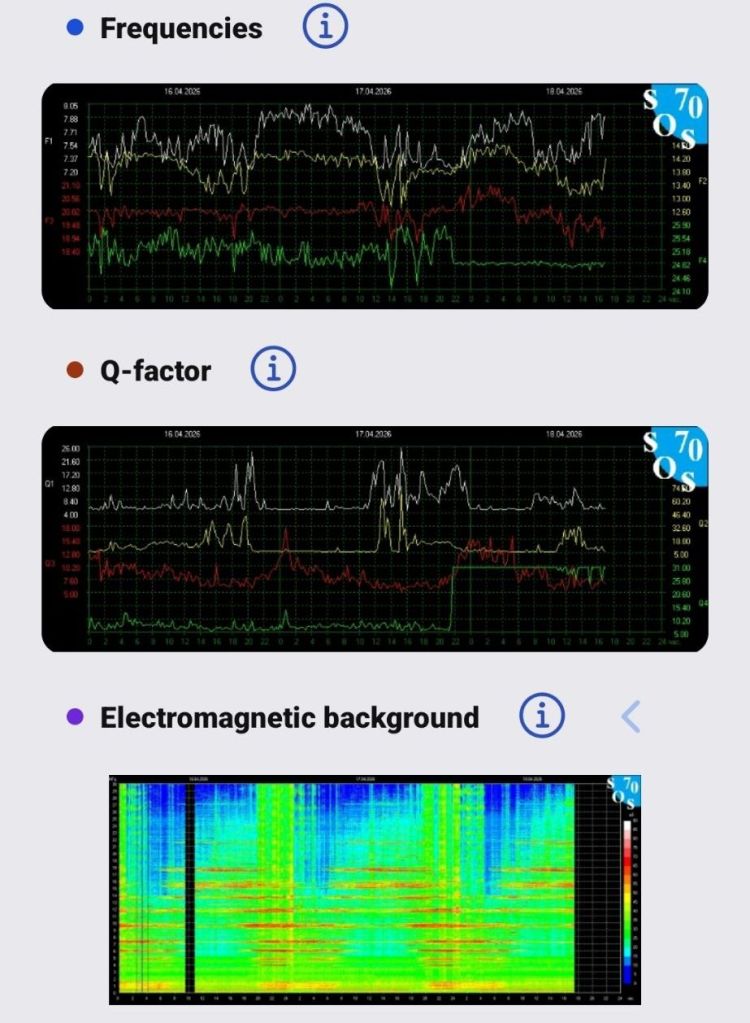Open info for Q-factor chart
750x1023 pixels.
(x=273, y=370)
